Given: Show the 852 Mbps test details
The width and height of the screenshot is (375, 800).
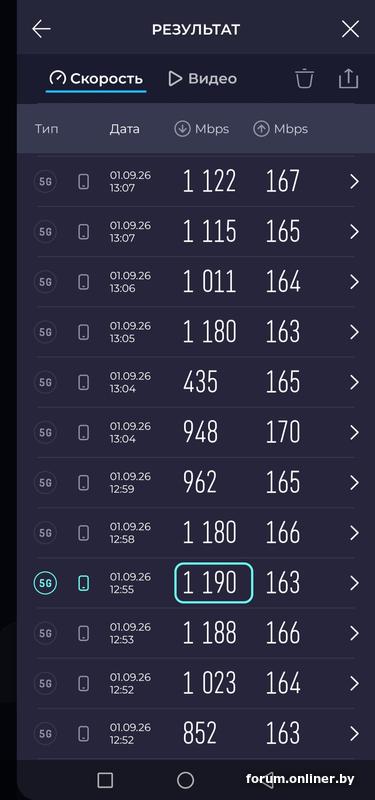Looking at the screenshot, I should point(198,734).
